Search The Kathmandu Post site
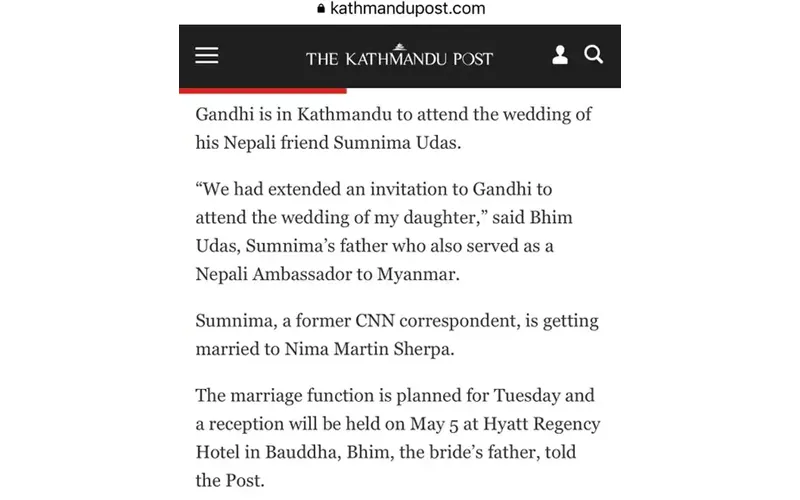 tap(593, 55)
